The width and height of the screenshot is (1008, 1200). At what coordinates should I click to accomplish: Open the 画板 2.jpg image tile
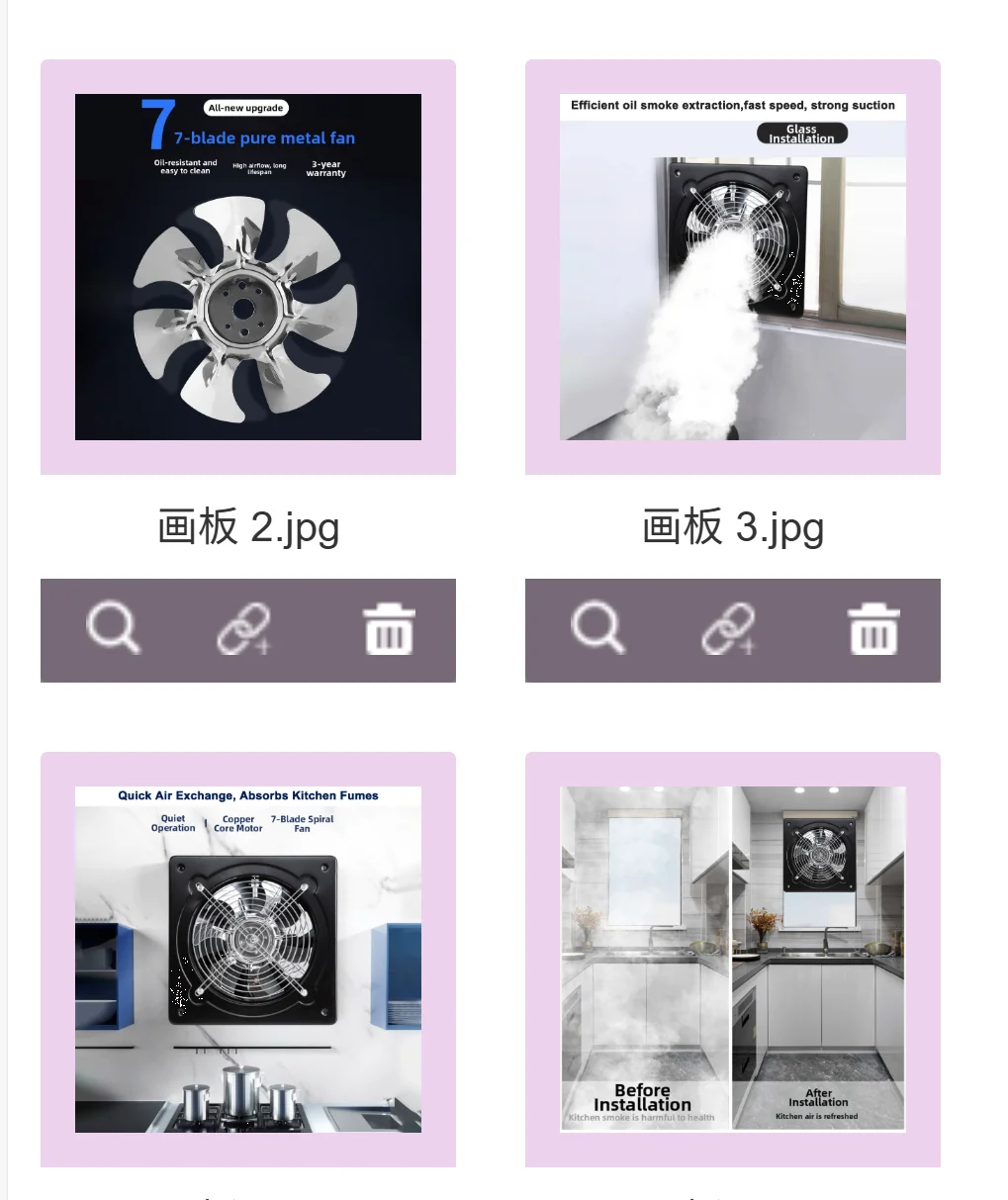[x=248, y=267]
